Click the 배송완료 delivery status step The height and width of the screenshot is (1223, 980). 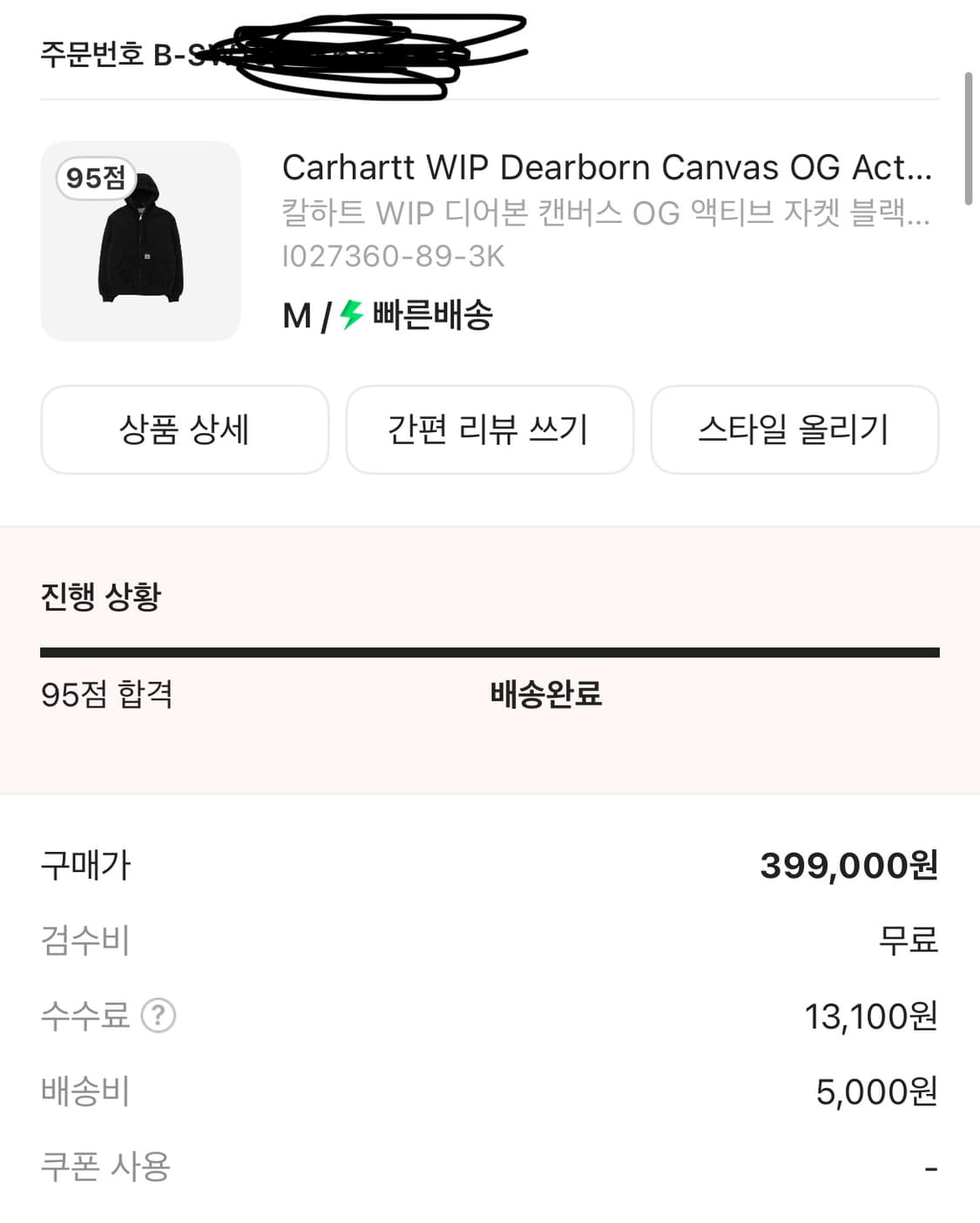click(x=544, y=697)
